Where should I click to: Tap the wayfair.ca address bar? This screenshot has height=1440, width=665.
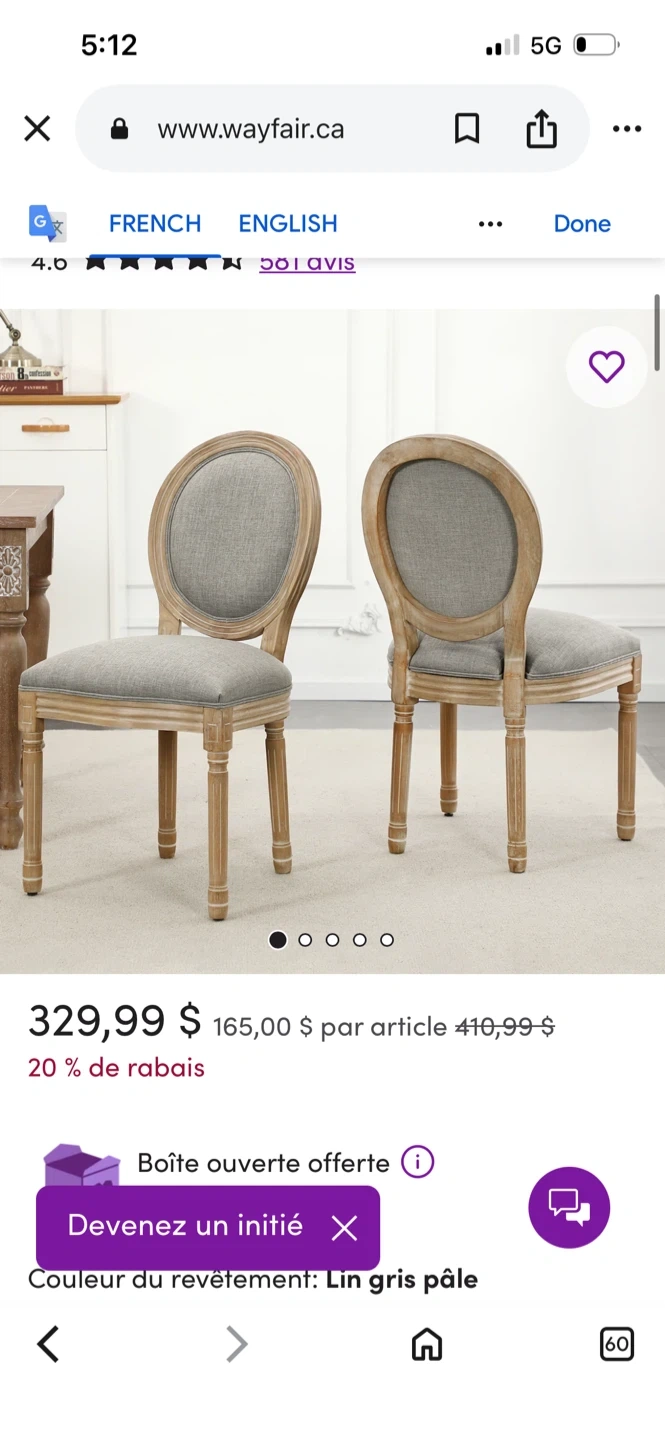tap(250, 129)
